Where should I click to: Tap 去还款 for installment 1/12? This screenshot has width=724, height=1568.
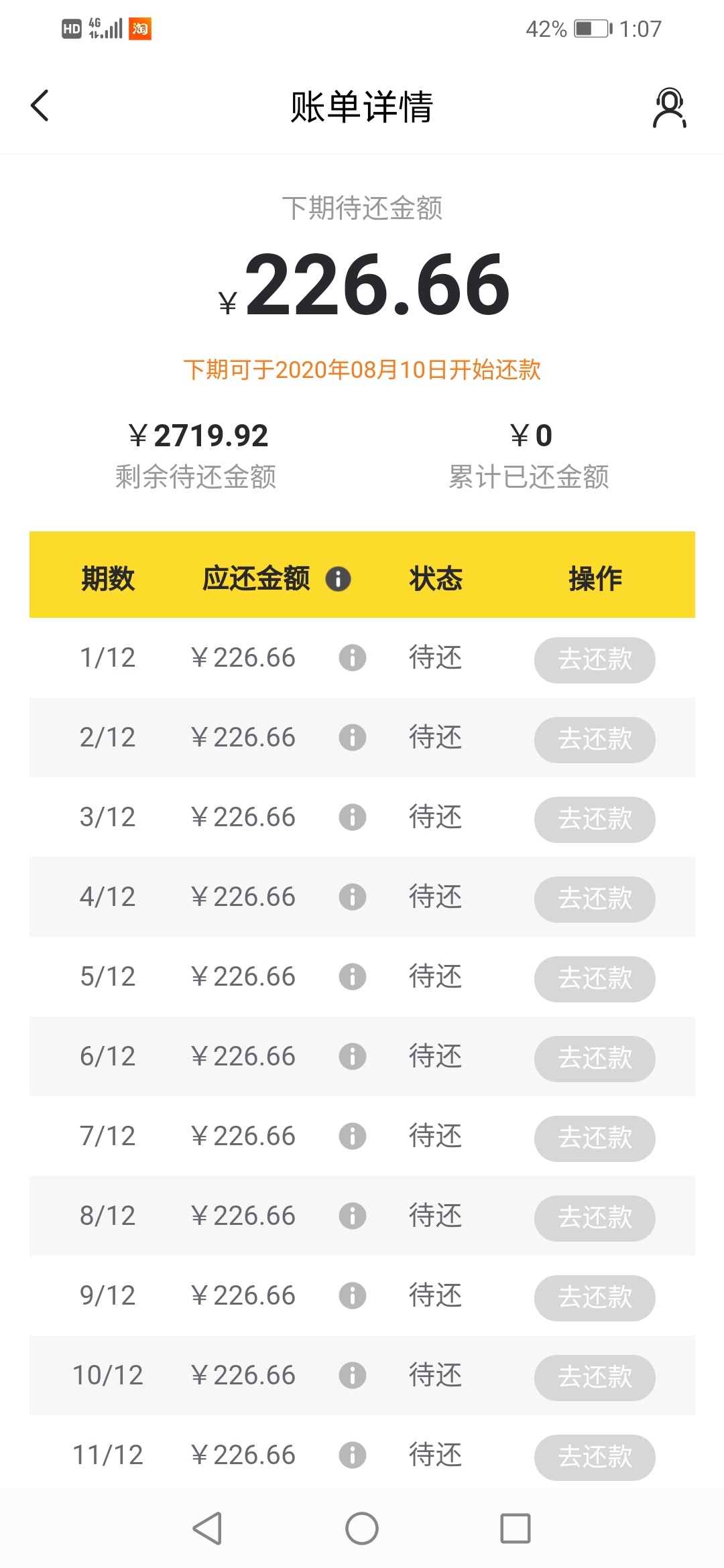click(x=595, y=660)
